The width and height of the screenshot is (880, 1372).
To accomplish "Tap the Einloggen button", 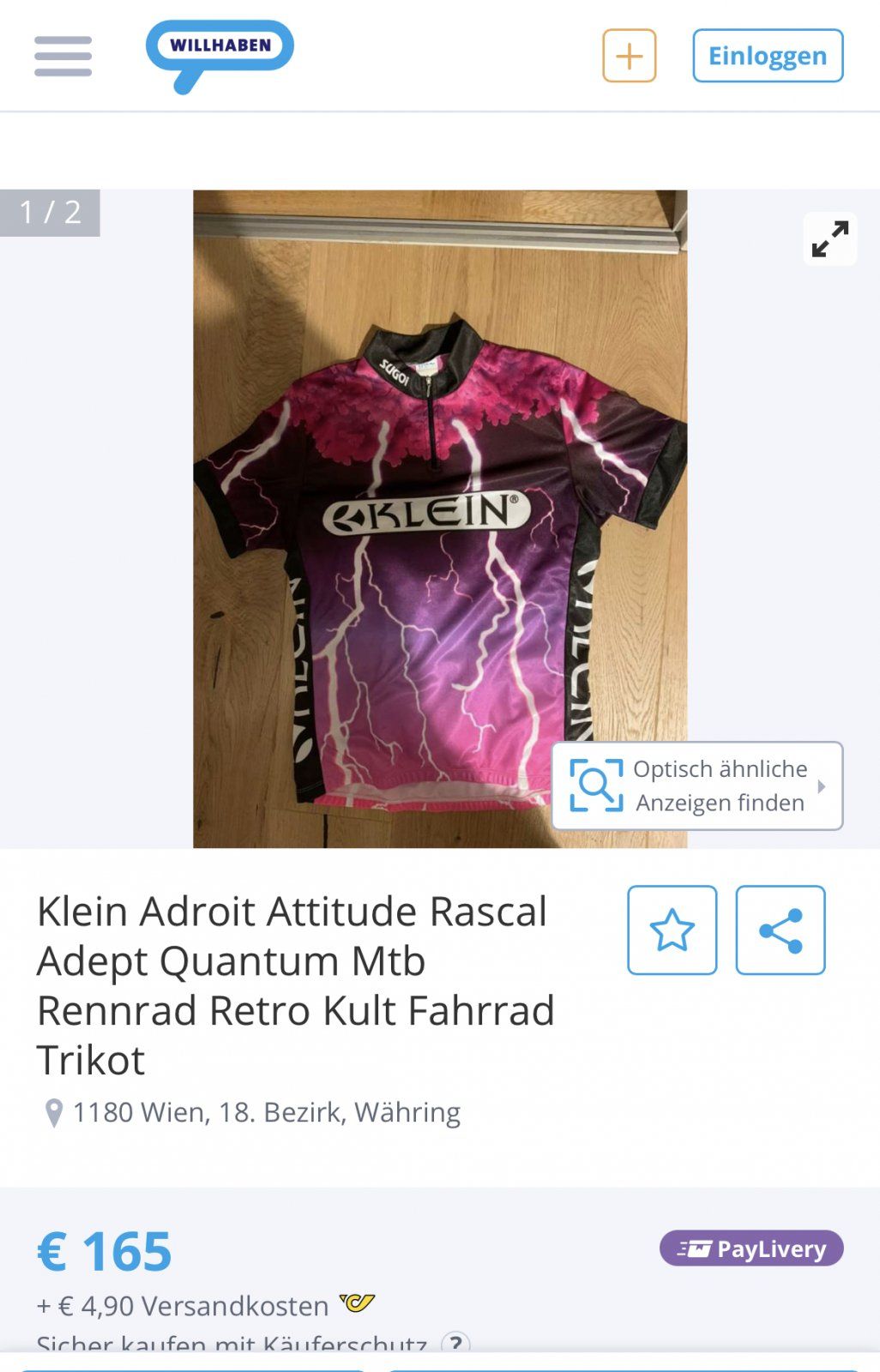I will (768, 56).
